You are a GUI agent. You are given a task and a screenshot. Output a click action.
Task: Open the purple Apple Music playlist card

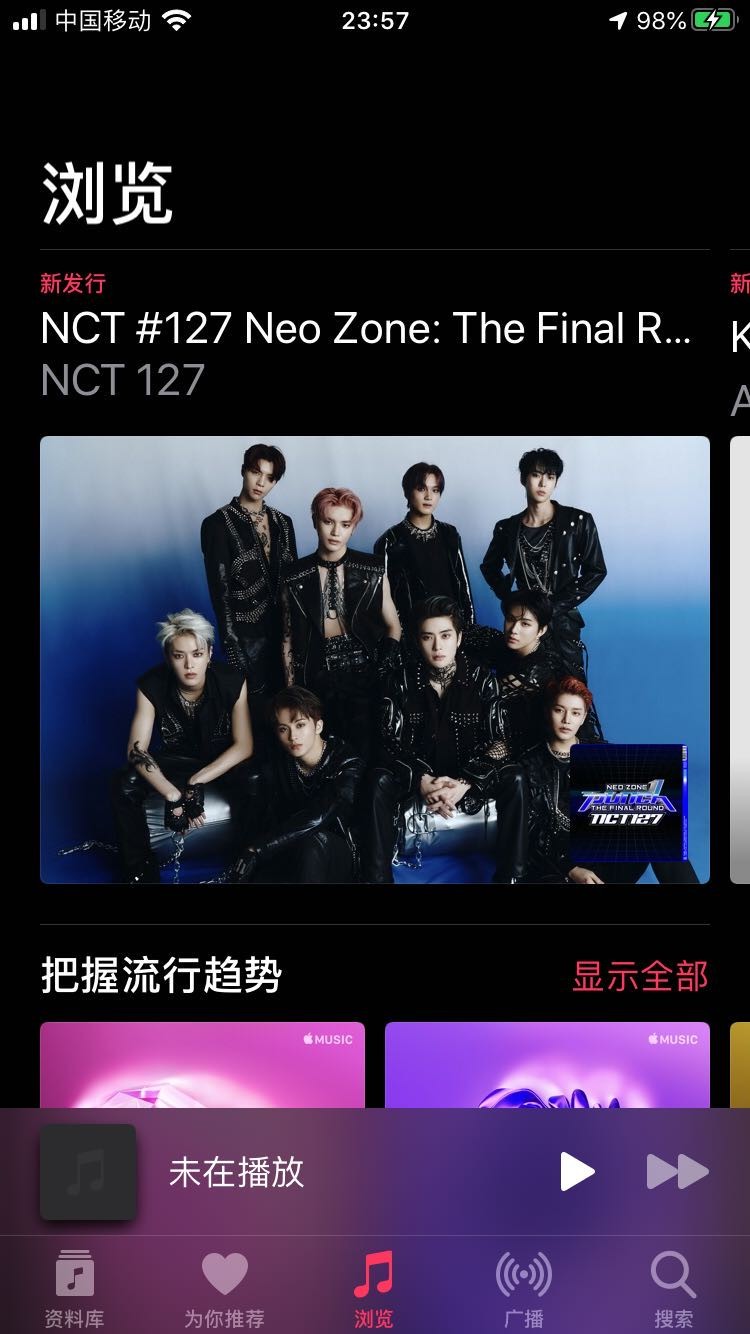(547, 1065)
